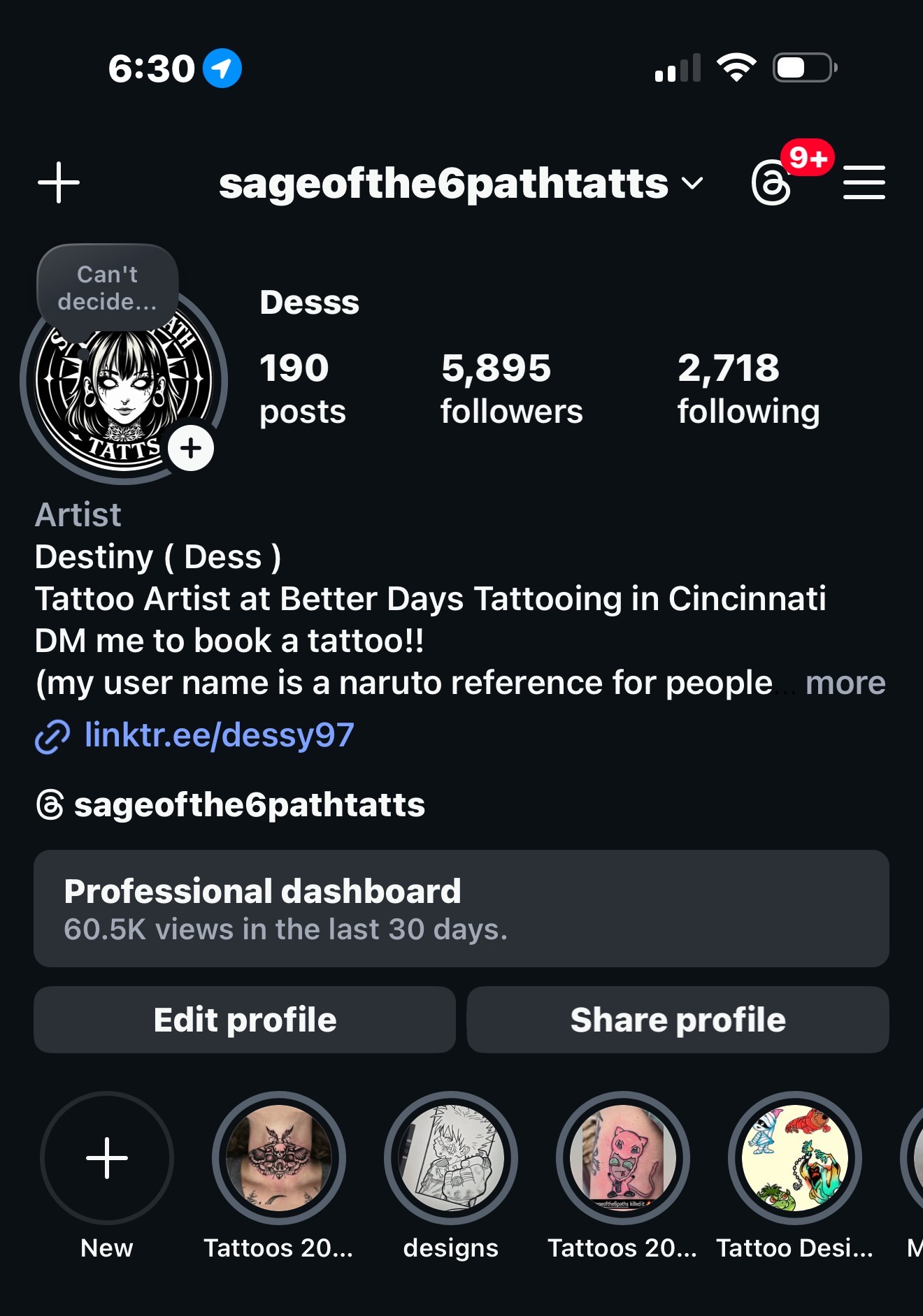
Task: View the 5,895 followers list
Action: [x=511, y=388]
